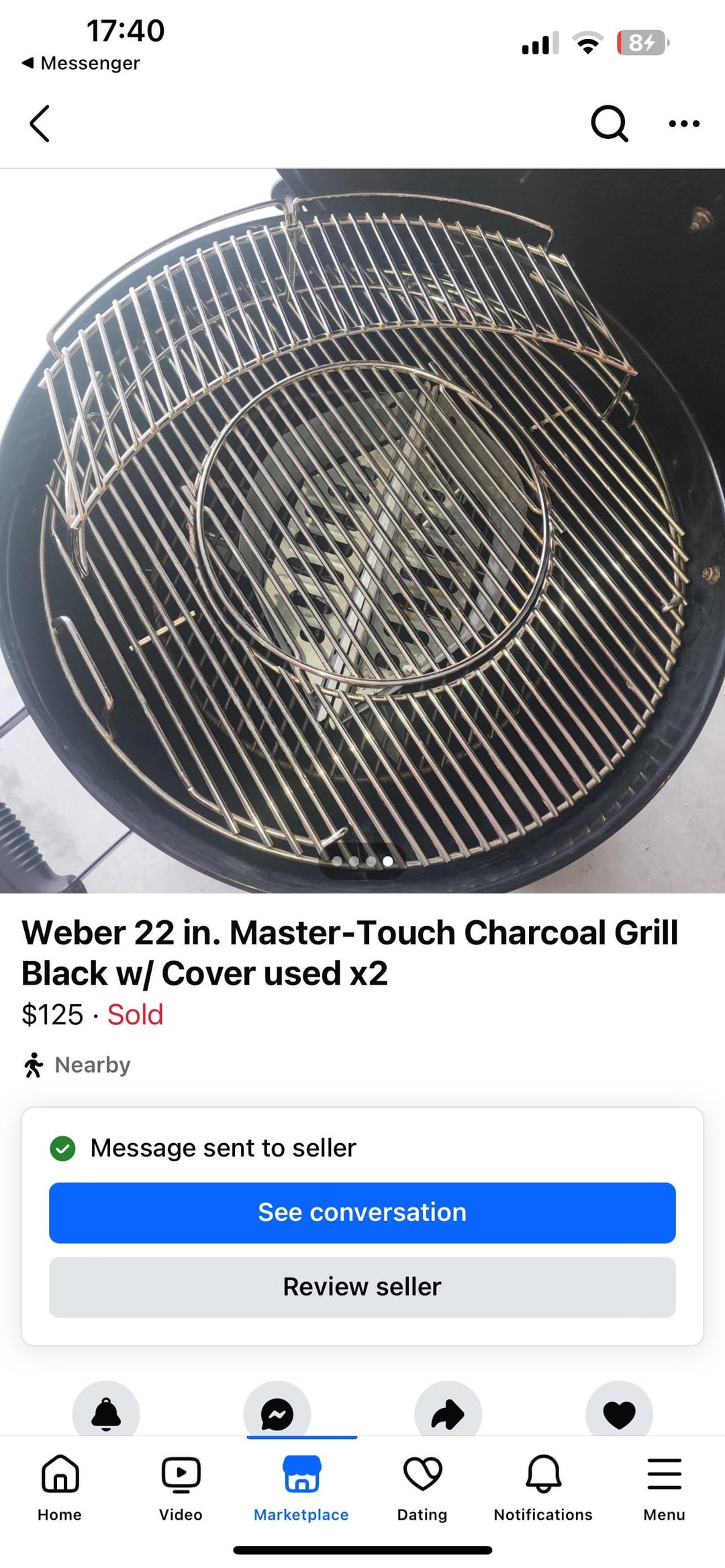Screen dimensions: 725x1568
Task: Share this listing
Action: point(448,1412)
